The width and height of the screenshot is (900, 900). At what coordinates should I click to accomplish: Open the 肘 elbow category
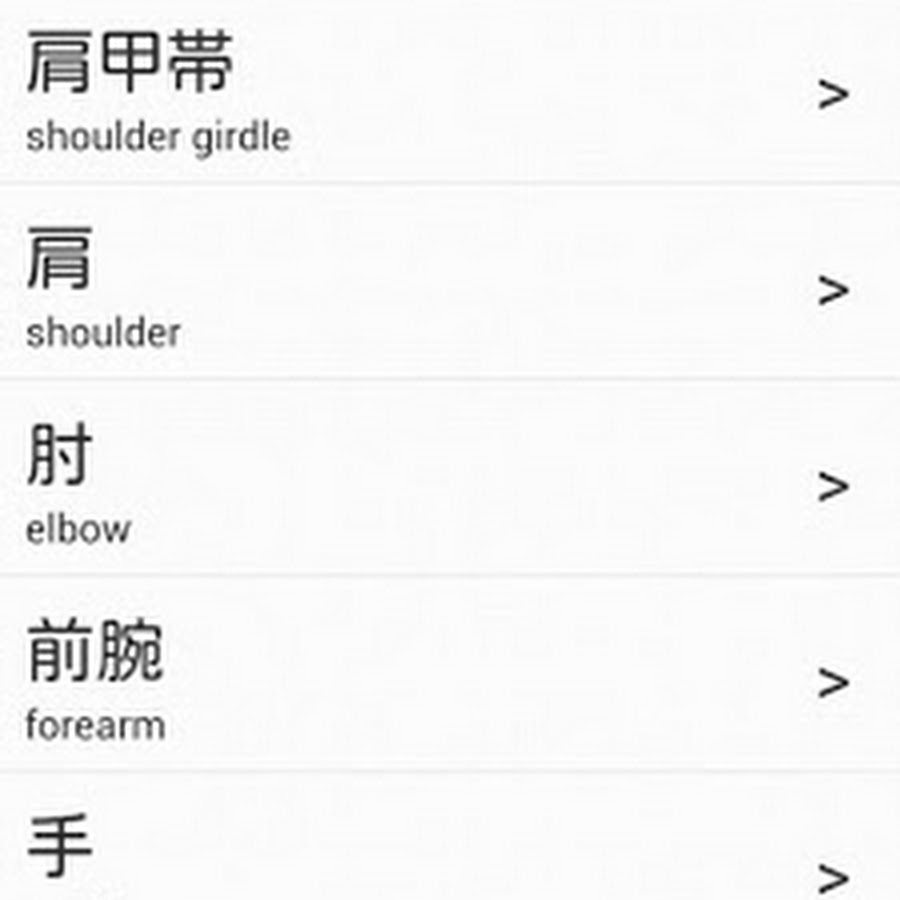(x=450, y=482)
